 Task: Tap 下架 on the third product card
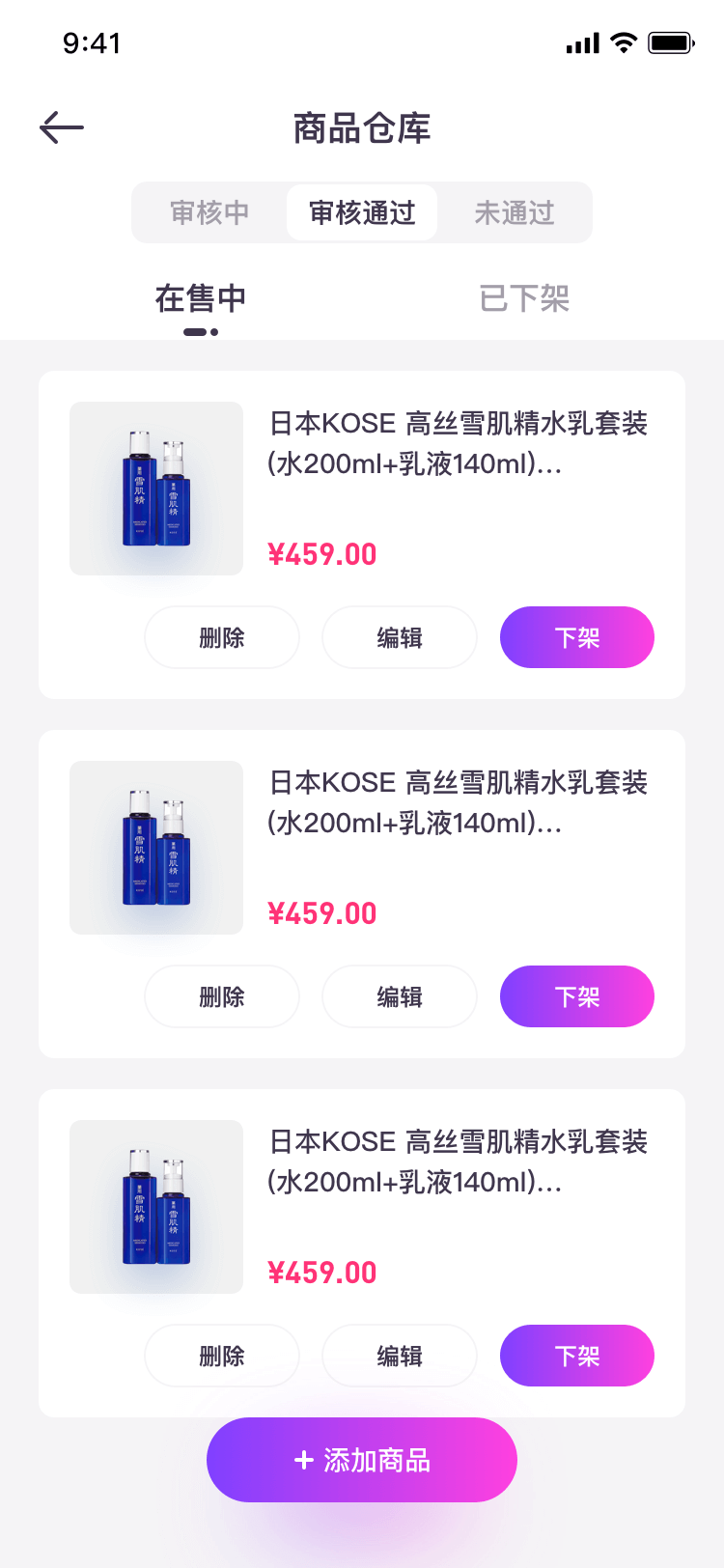(x=577, y=1356)
